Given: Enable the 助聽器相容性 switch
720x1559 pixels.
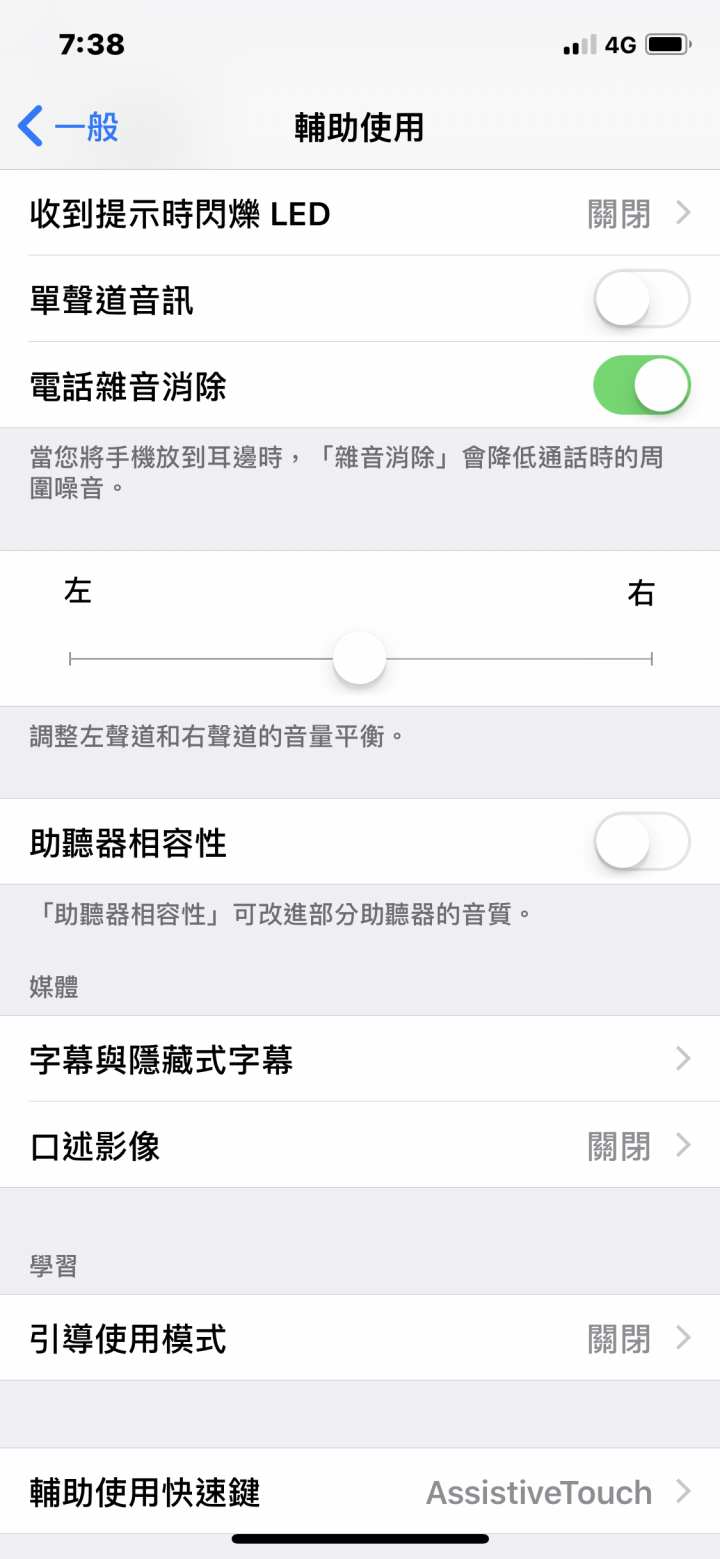Looking at the screenshot, I should coord(642,842).
